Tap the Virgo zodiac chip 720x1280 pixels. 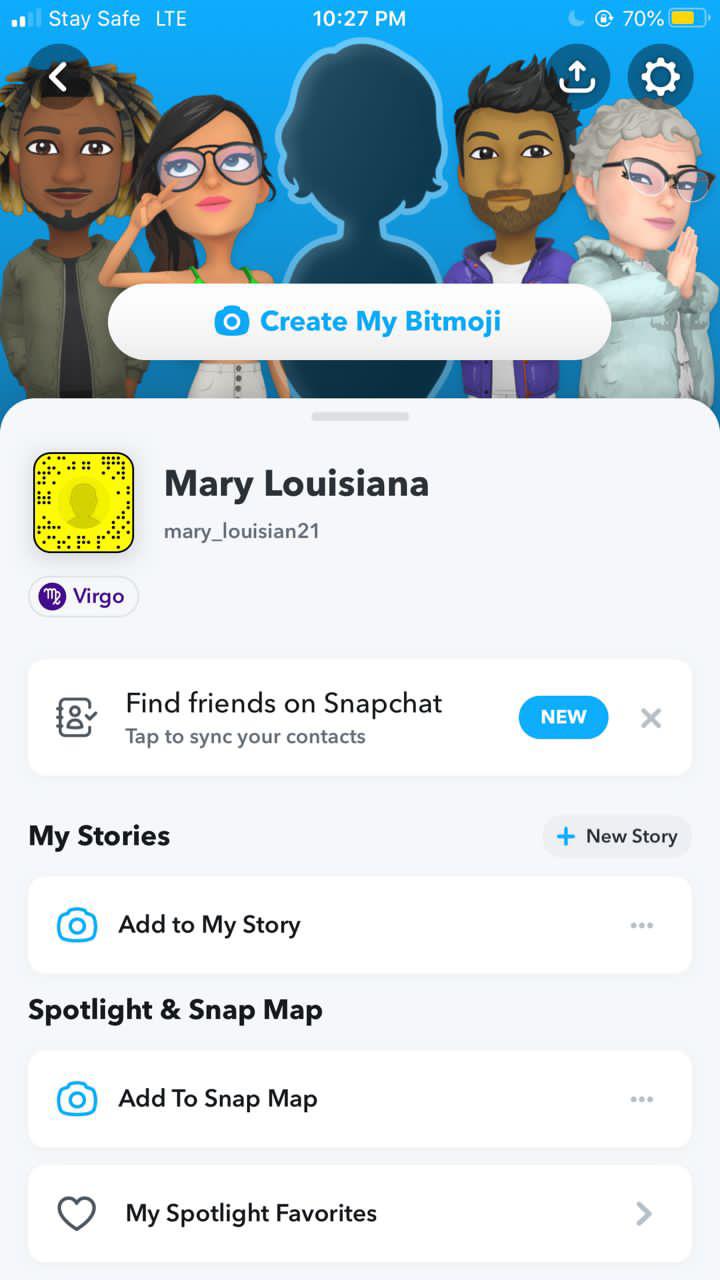[x=83, y=597]
